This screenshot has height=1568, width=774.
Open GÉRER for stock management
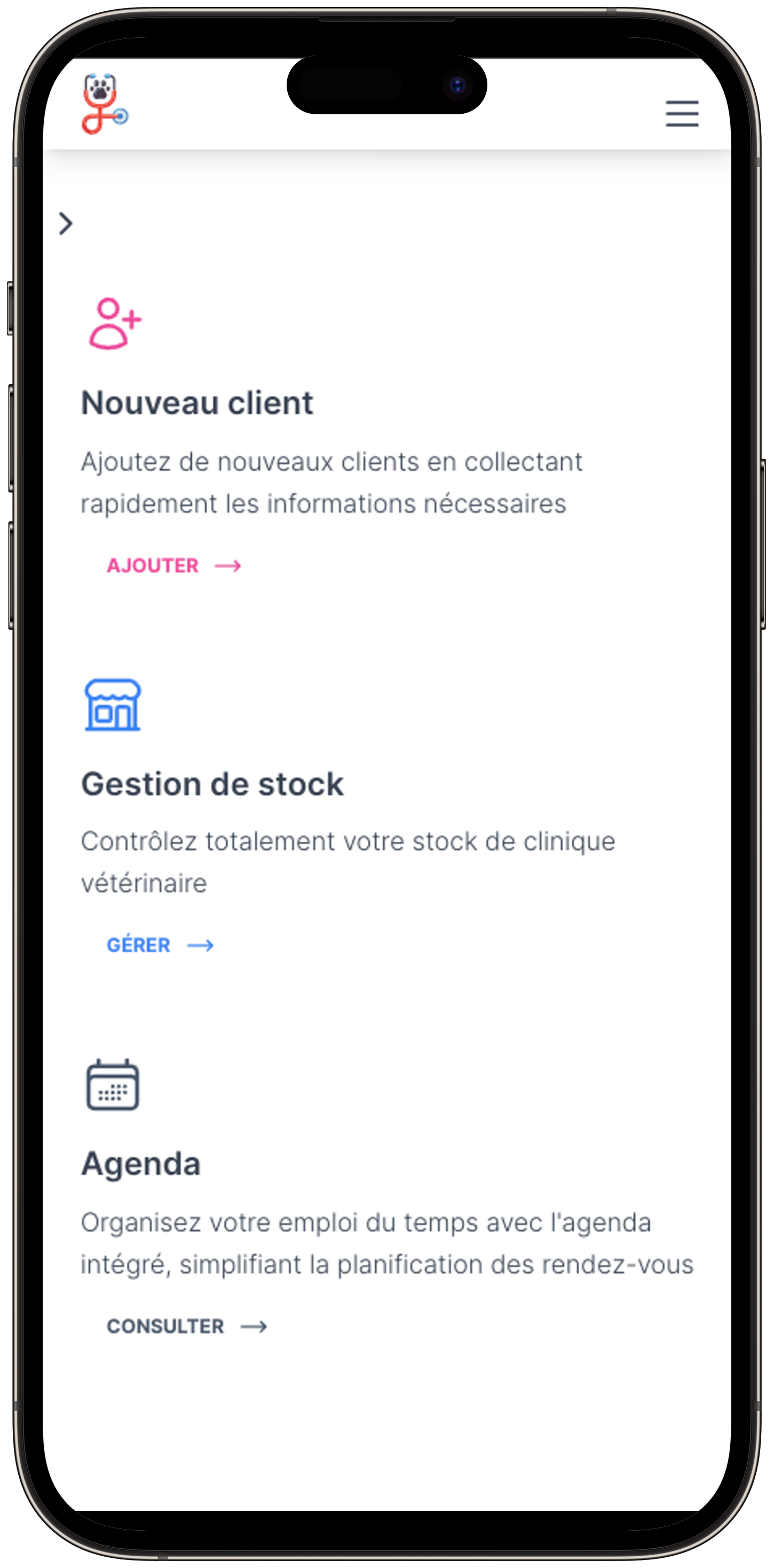point(160,945)
